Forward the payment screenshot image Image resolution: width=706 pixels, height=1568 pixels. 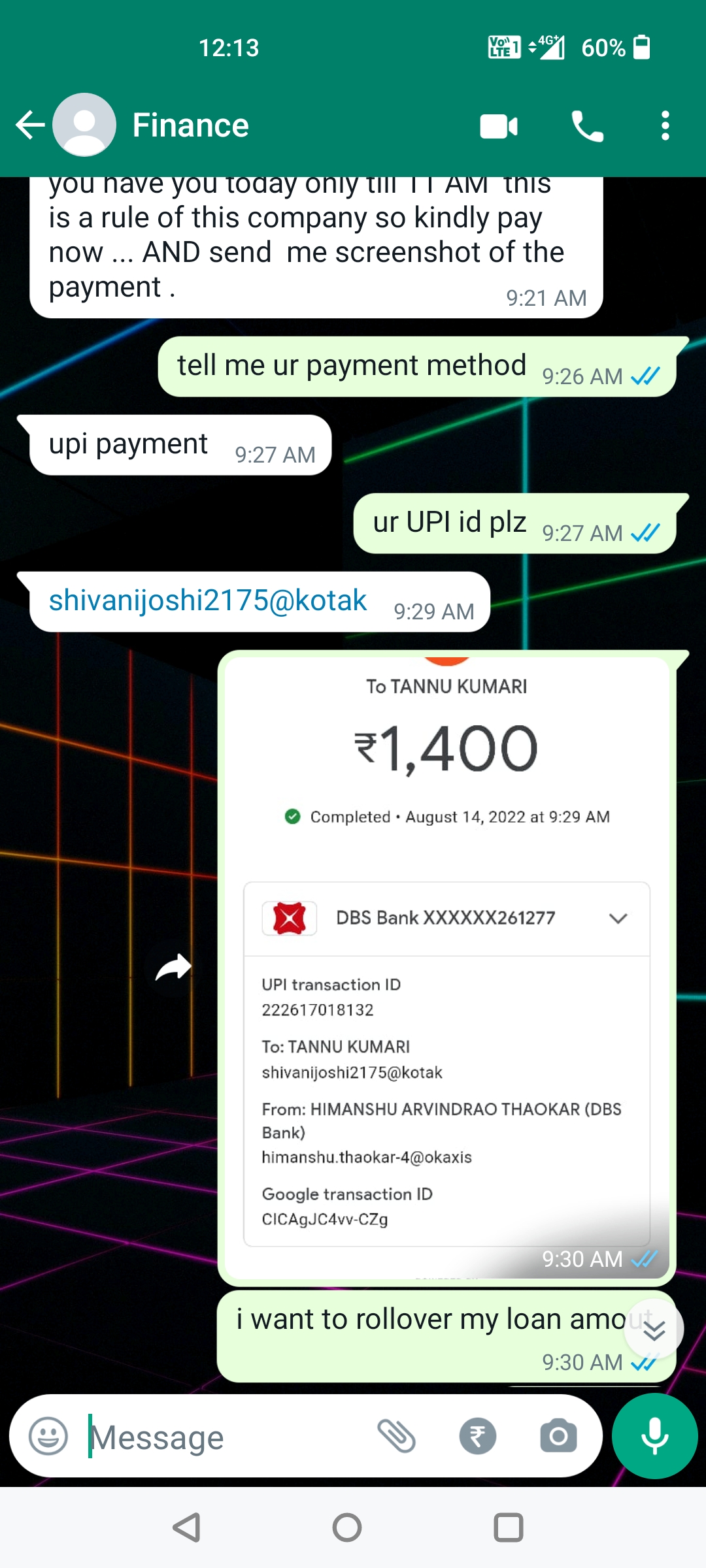(x=173, y=968)
